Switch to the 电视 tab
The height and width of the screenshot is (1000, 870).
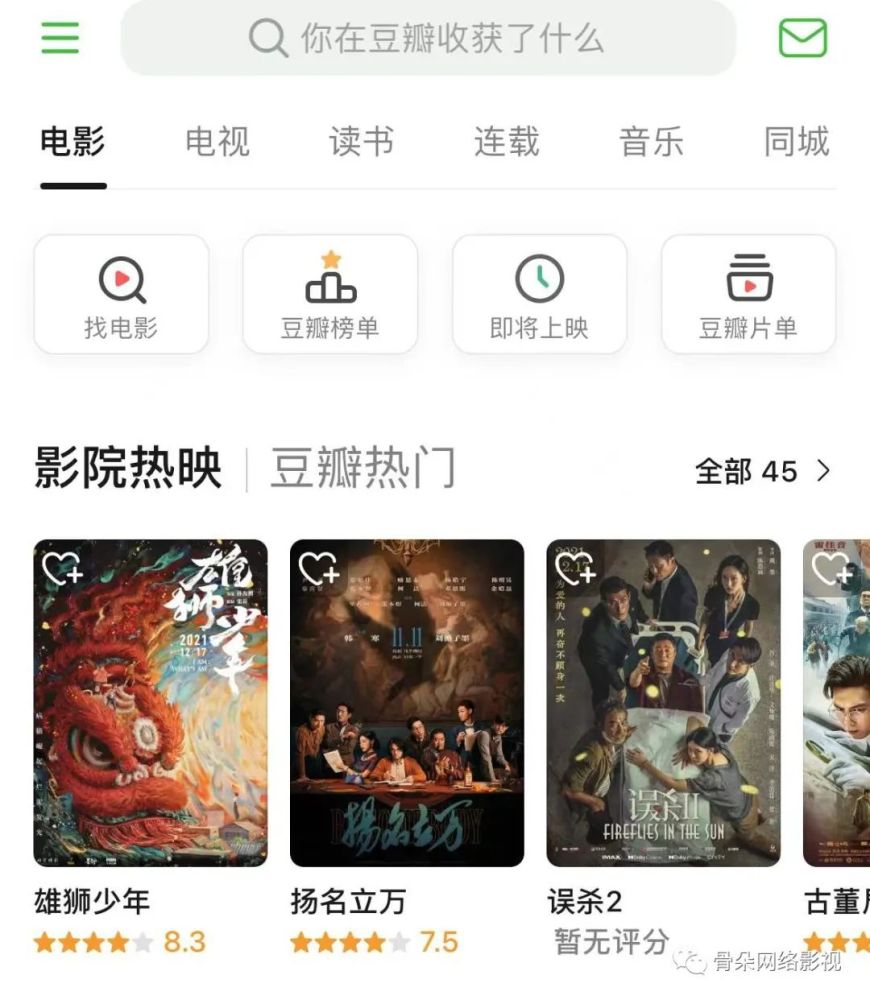point(217,142)
